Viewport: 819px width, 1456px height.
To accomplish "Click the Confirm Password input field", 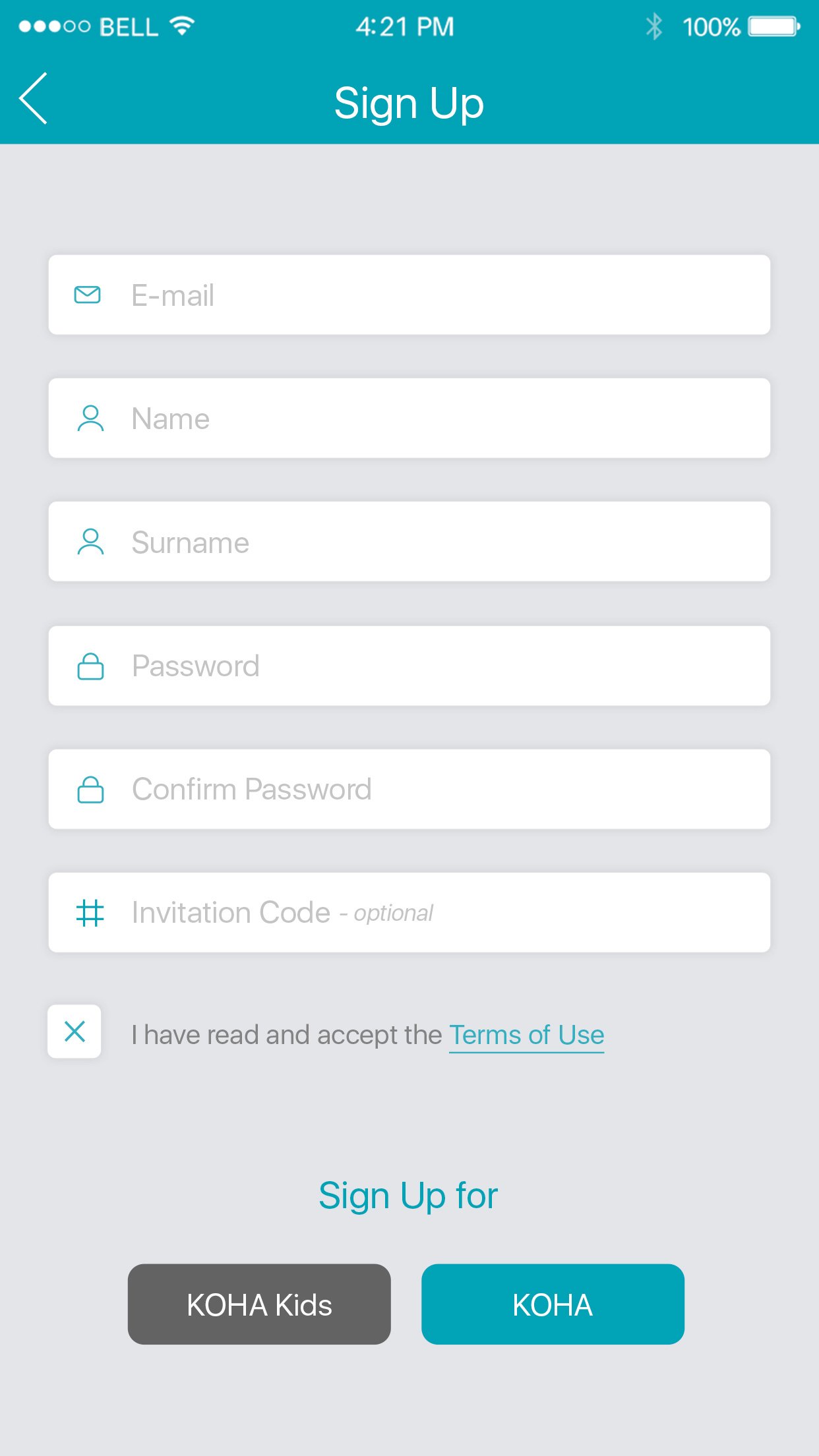I will pyautogui.click(x=409, y=788).
